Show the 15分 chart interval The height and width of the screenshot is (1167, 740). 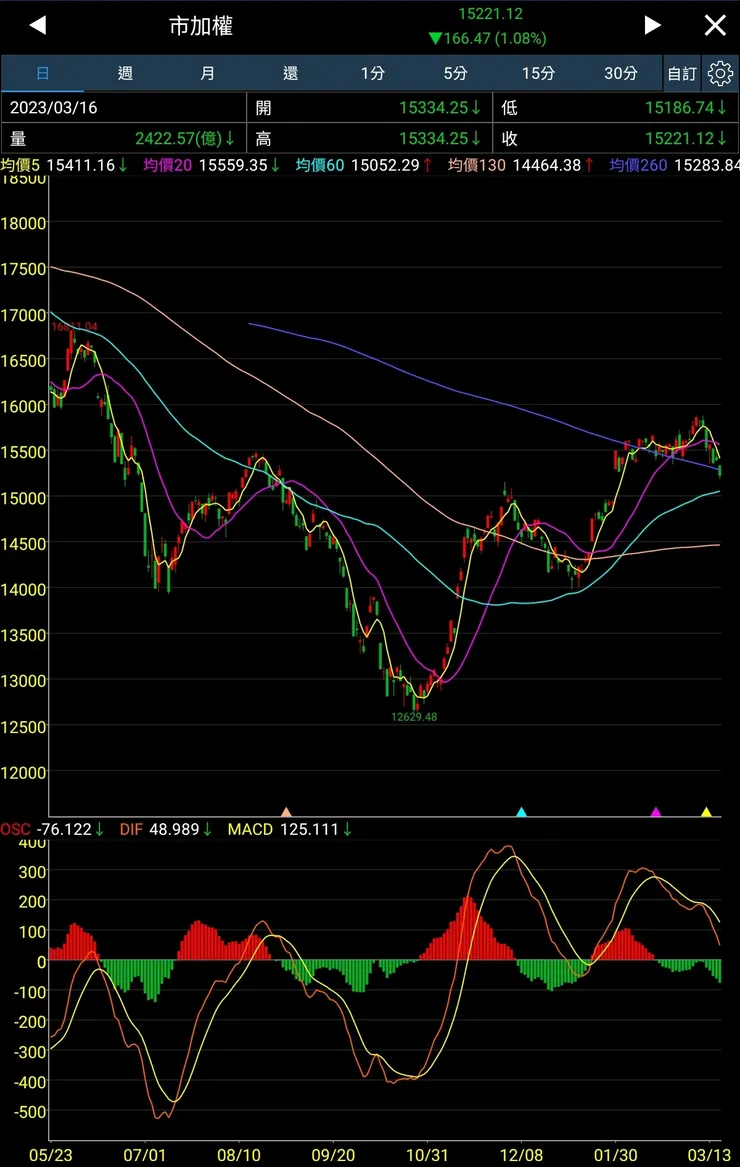[538, 73]
